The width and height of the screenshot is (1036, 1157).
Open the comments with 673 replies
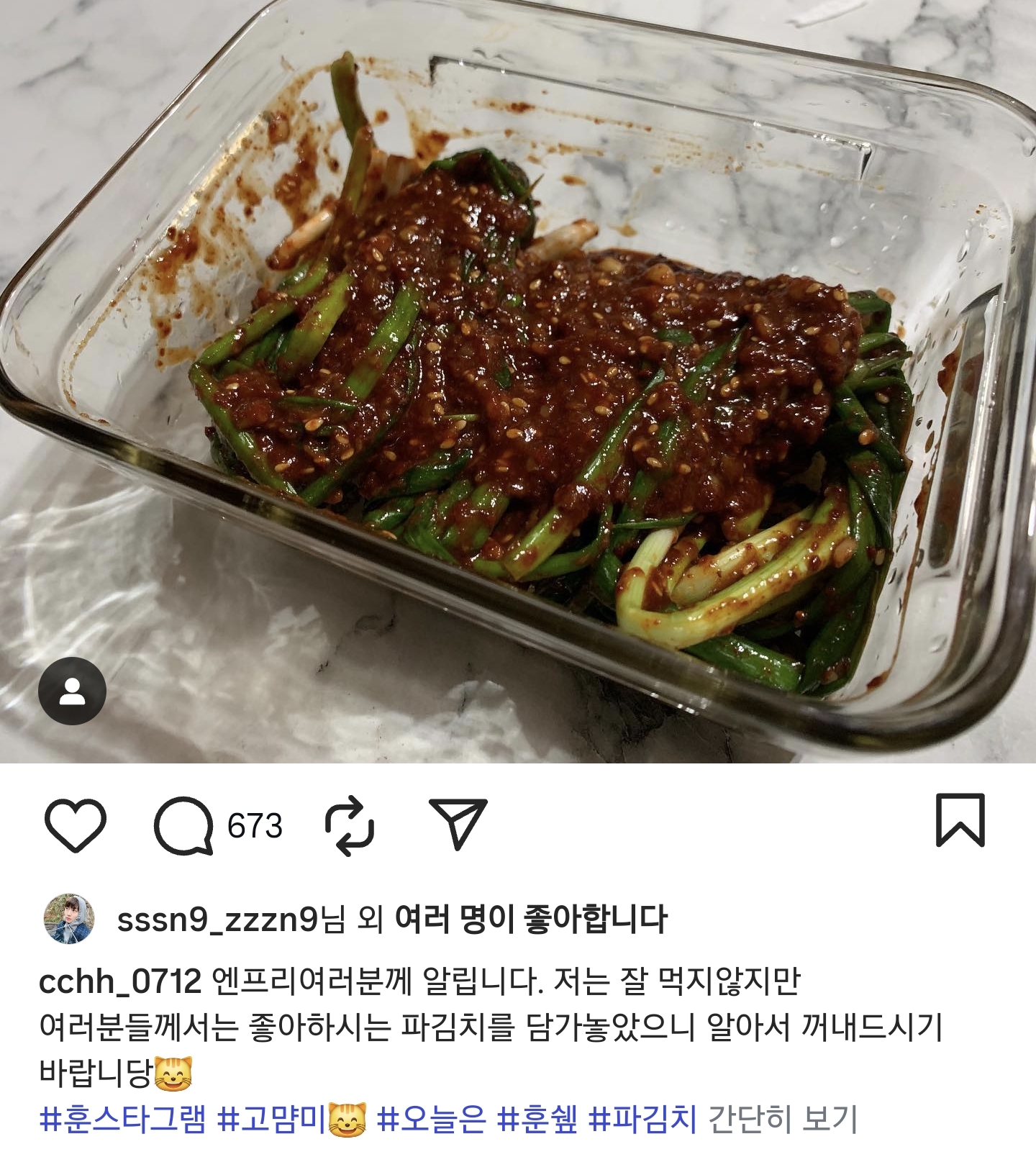[x=184, y=825]
